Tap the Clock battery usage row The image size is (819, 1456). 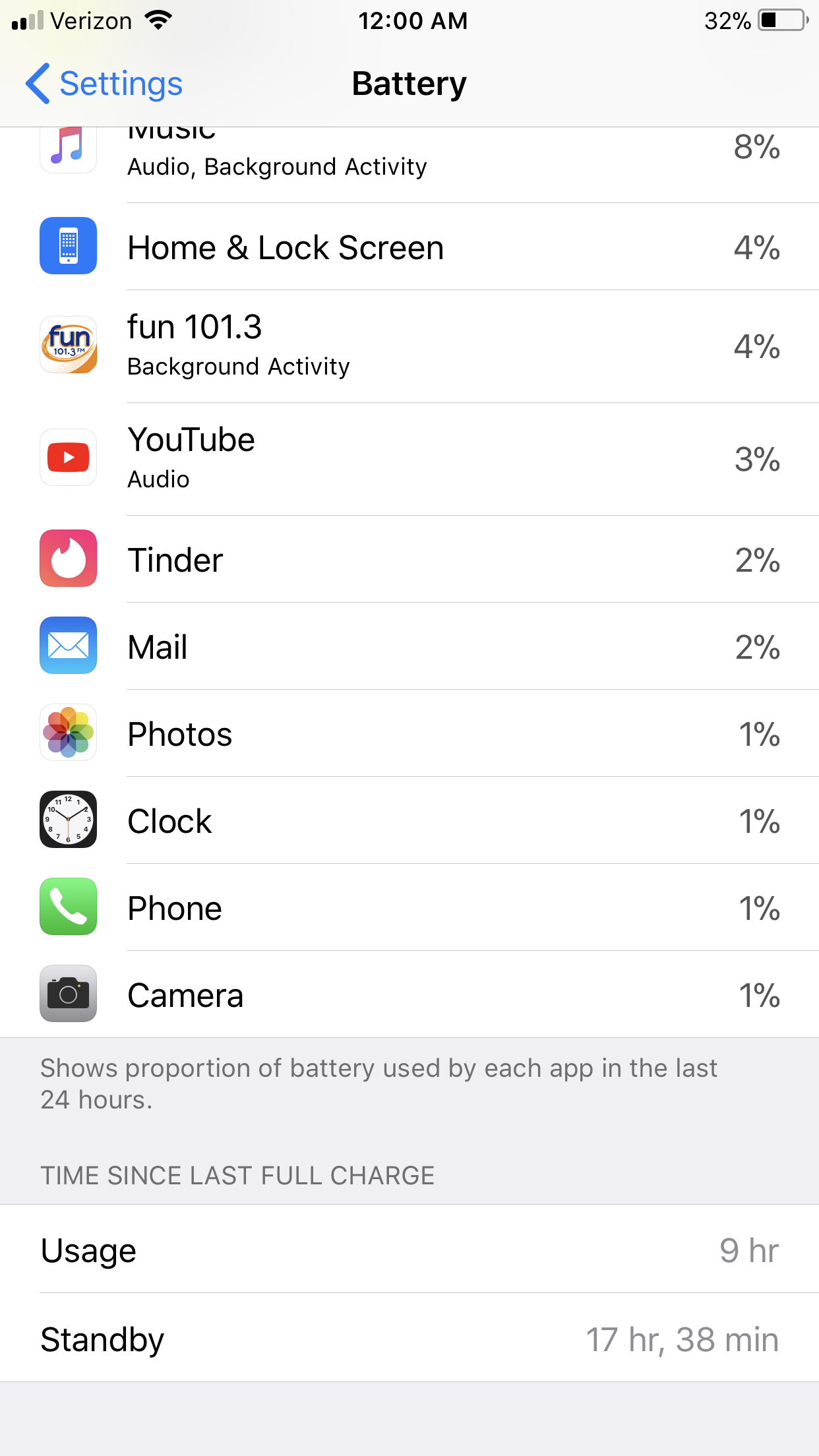coord(409,820)
